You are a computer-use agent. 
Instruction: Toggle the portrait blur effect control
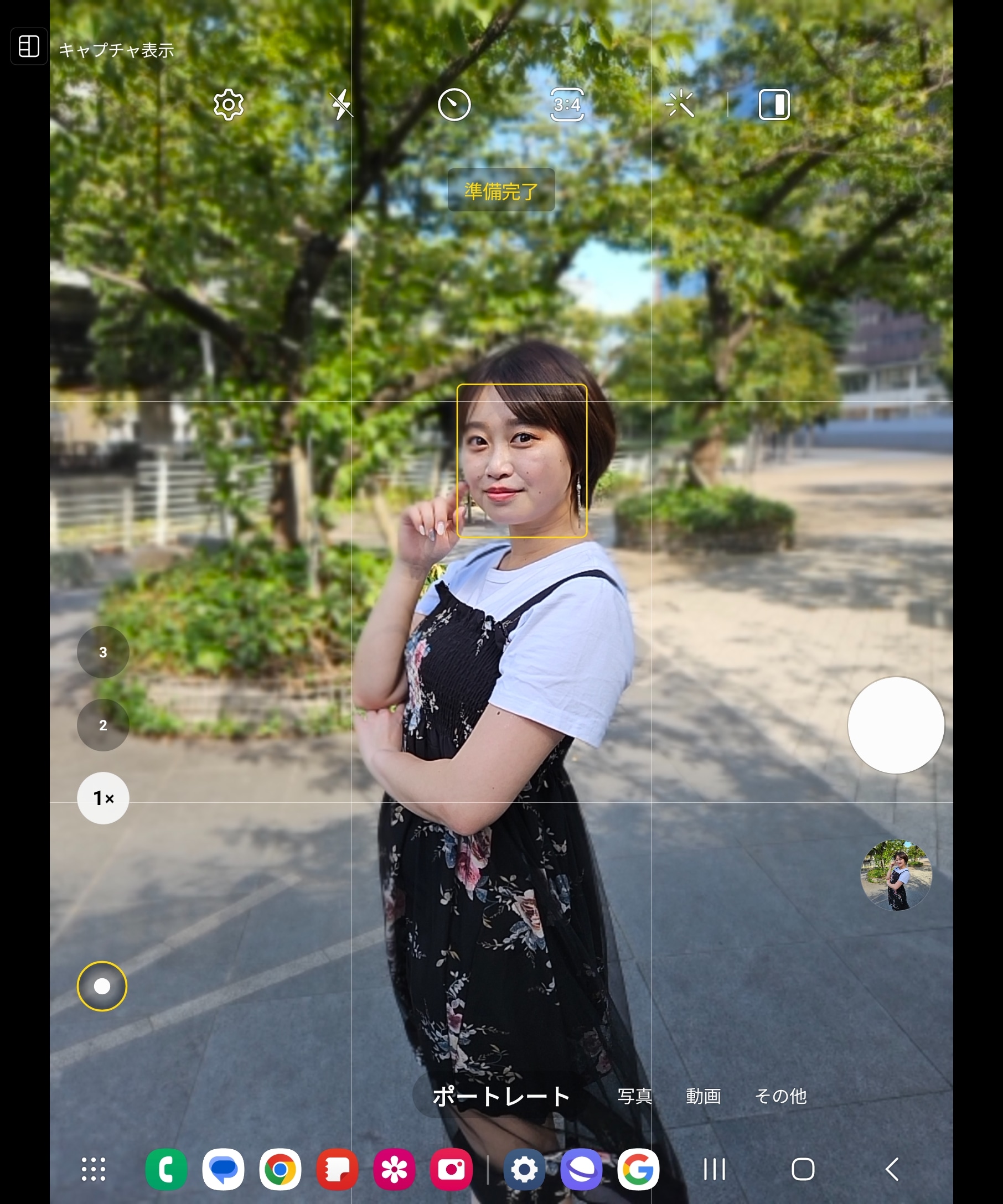coord(101,985)
